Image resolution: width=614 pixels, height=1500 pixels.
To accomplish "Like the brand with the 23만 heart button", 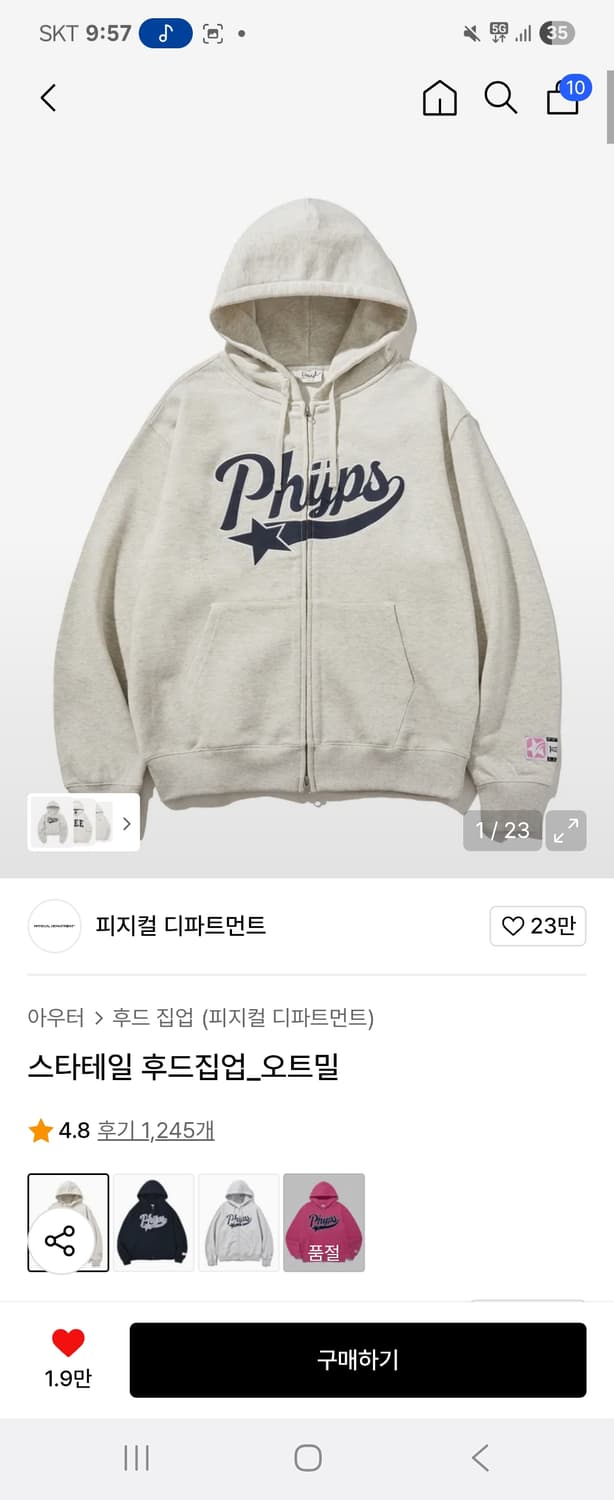I will (x=538, y=926).
